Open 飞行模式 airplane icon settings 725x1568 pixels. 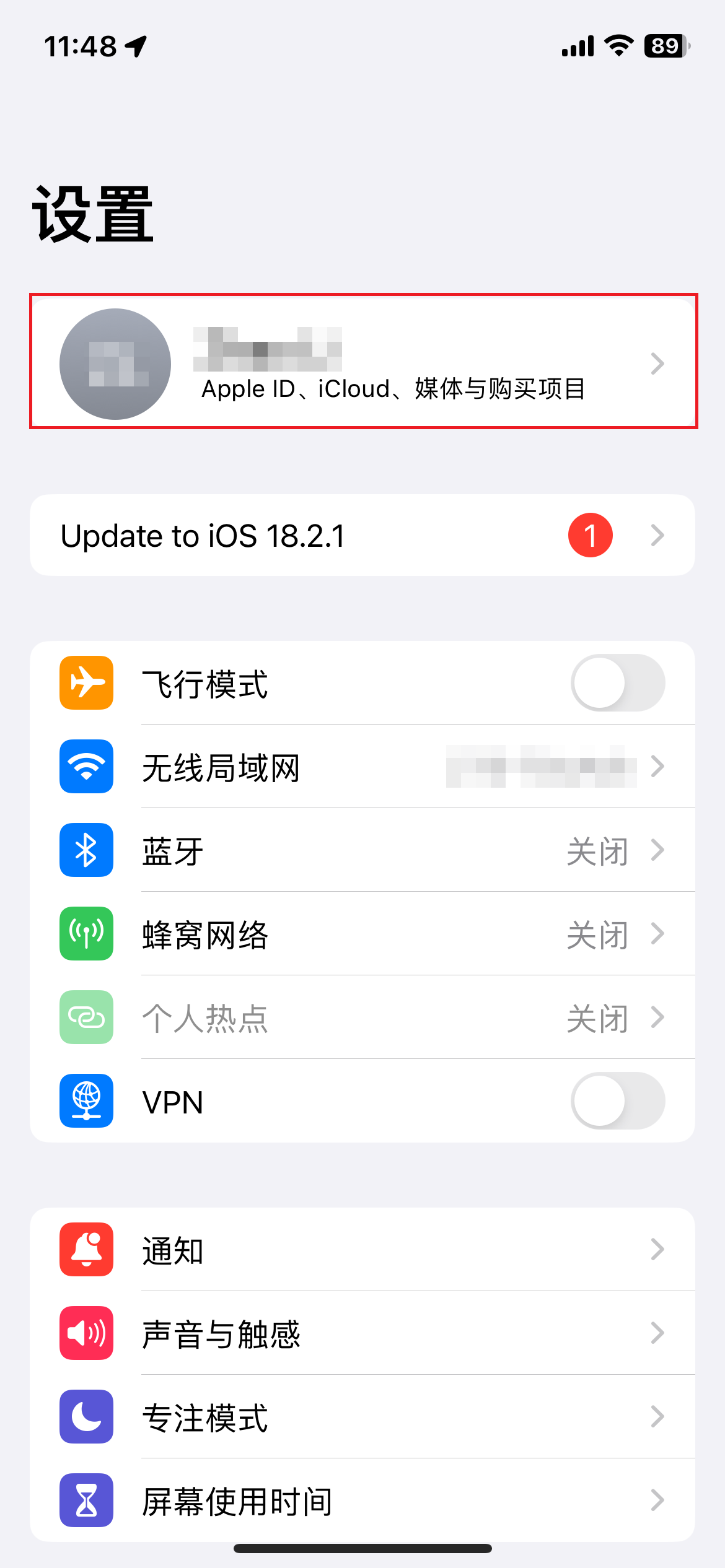coord(86,682)
